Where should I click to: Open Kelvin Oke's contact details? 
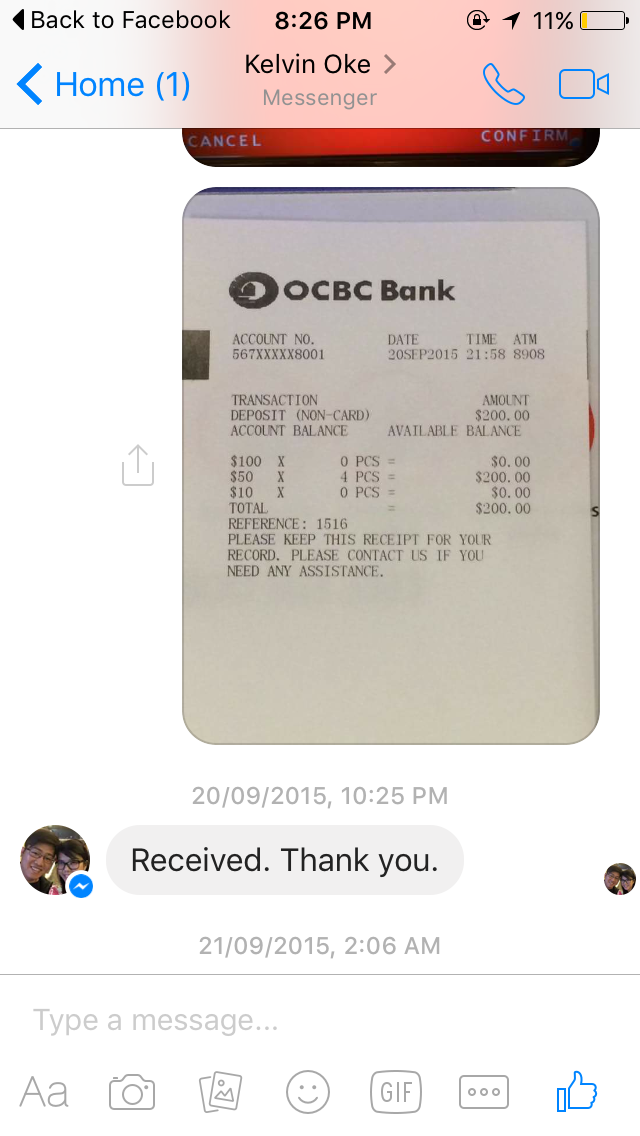(x=320, y=79)
